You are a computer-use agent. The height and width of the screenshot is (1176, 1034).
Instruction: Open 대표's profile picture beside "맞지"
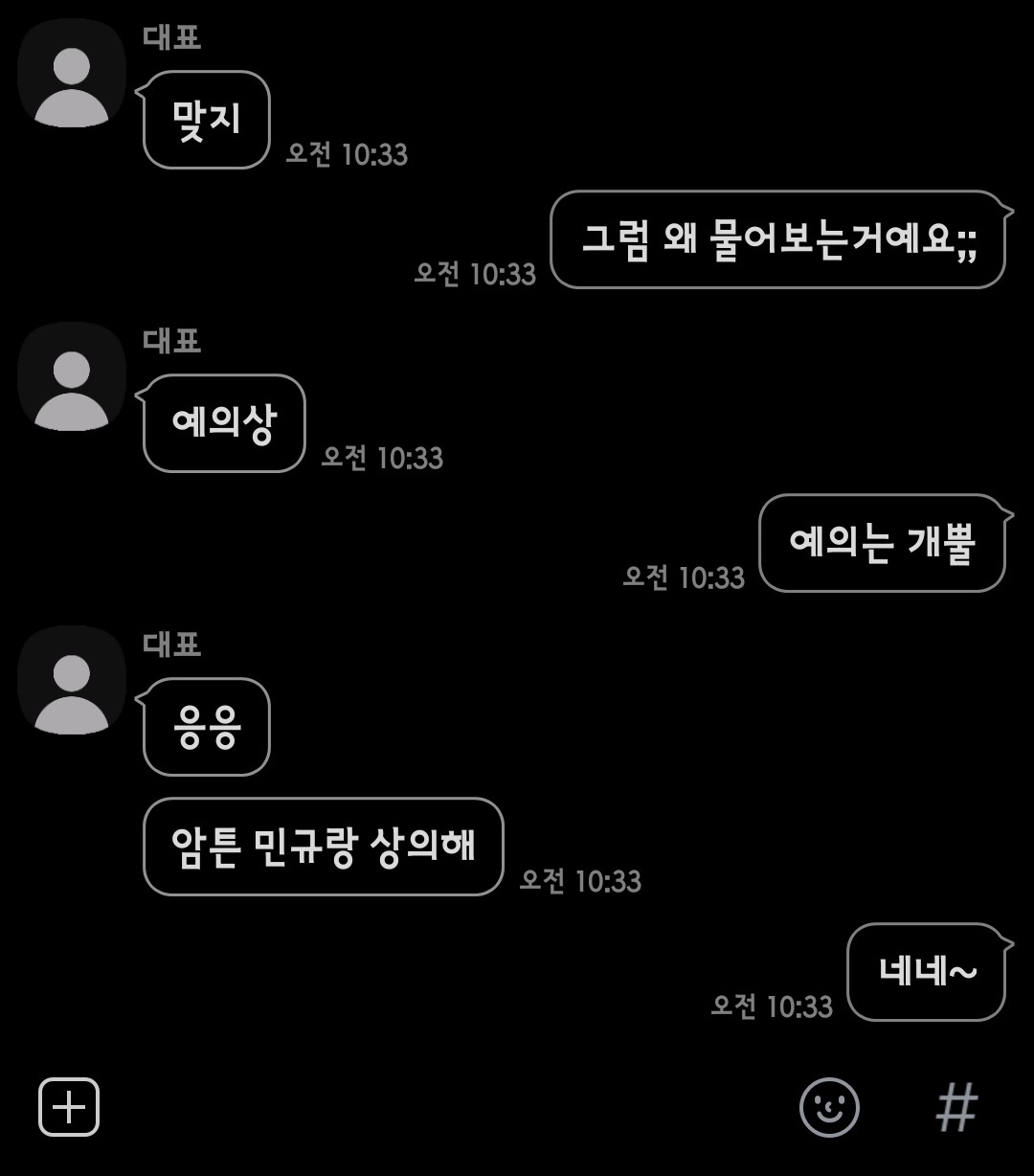point(72,75)
